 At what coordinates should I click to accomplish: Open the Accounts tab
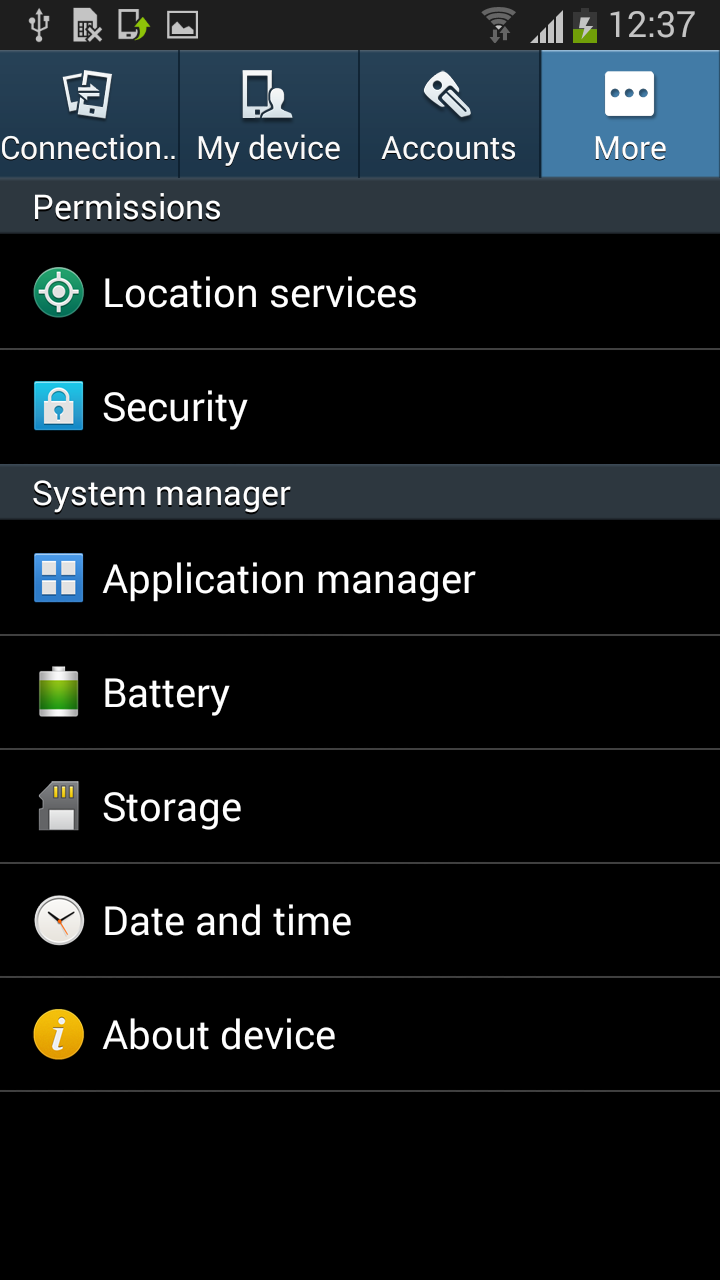pos(449,116)
